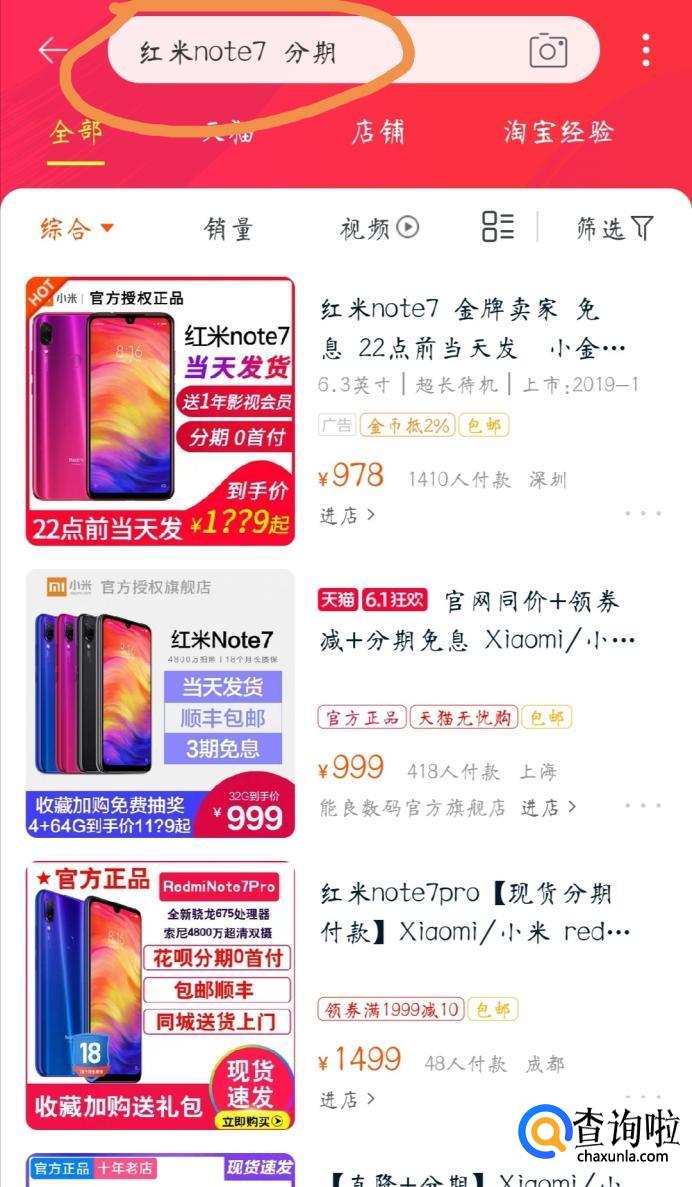
Task: Open more options for the ¥978 listing
Action: tap(643, 514)
